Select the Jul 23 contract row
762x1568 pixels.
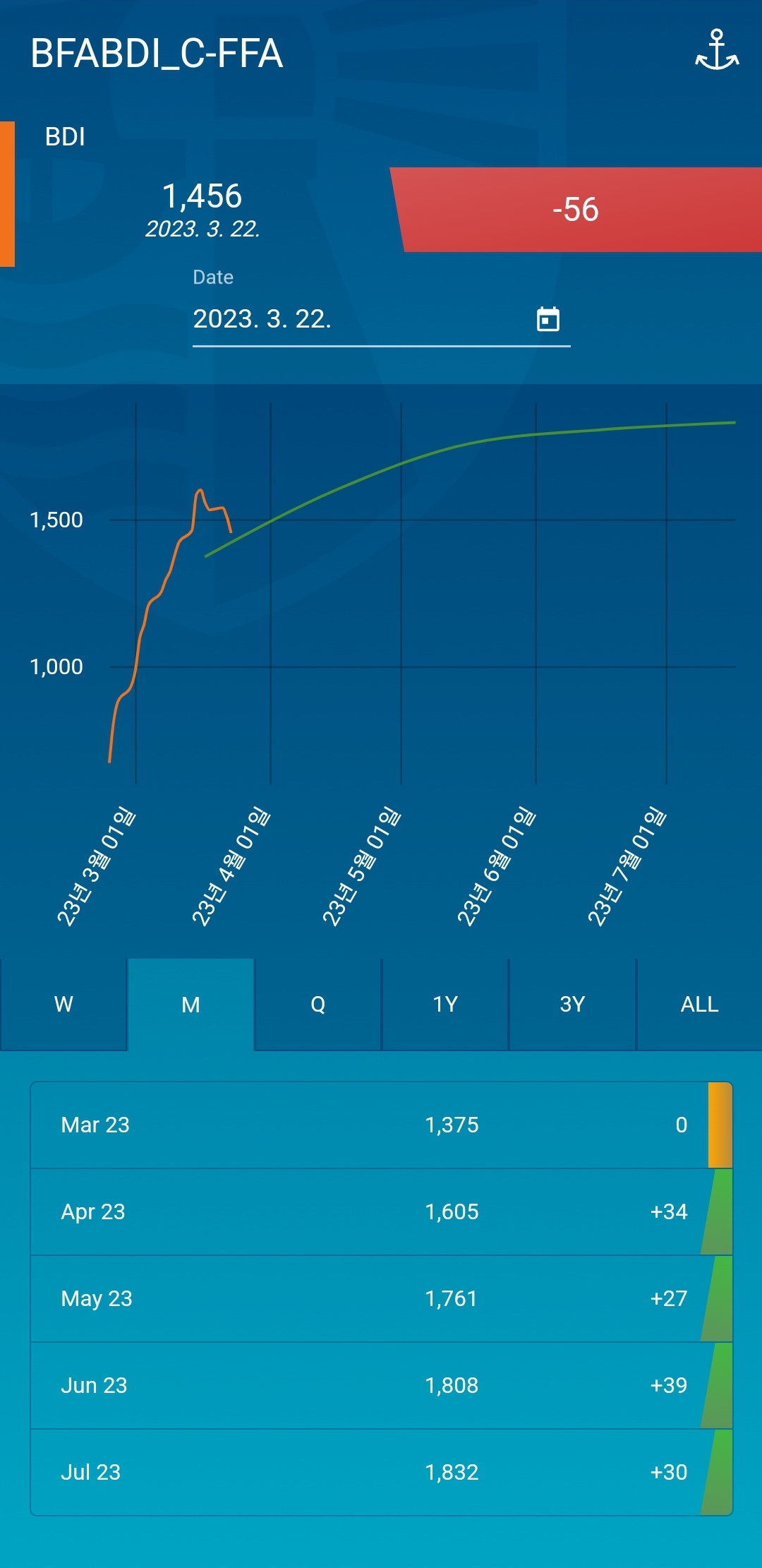coord(382,1472)
